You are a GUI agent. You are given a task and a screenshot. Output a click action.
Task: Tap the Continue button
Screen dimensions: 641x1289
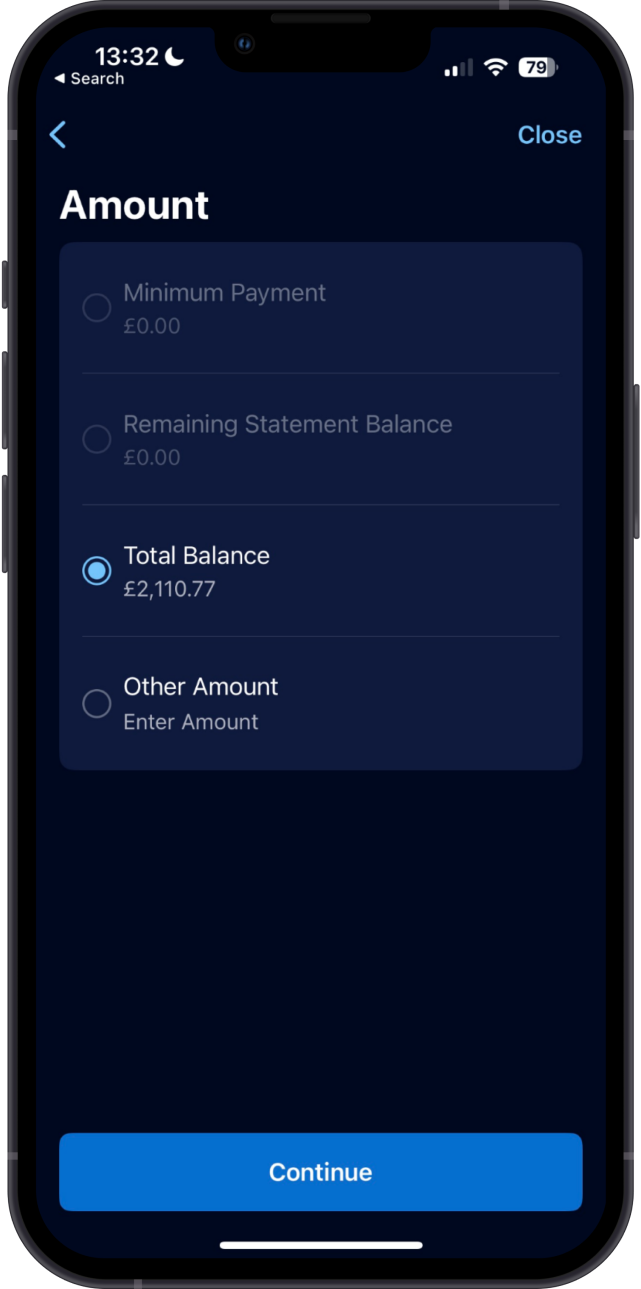click(320, 1172)
